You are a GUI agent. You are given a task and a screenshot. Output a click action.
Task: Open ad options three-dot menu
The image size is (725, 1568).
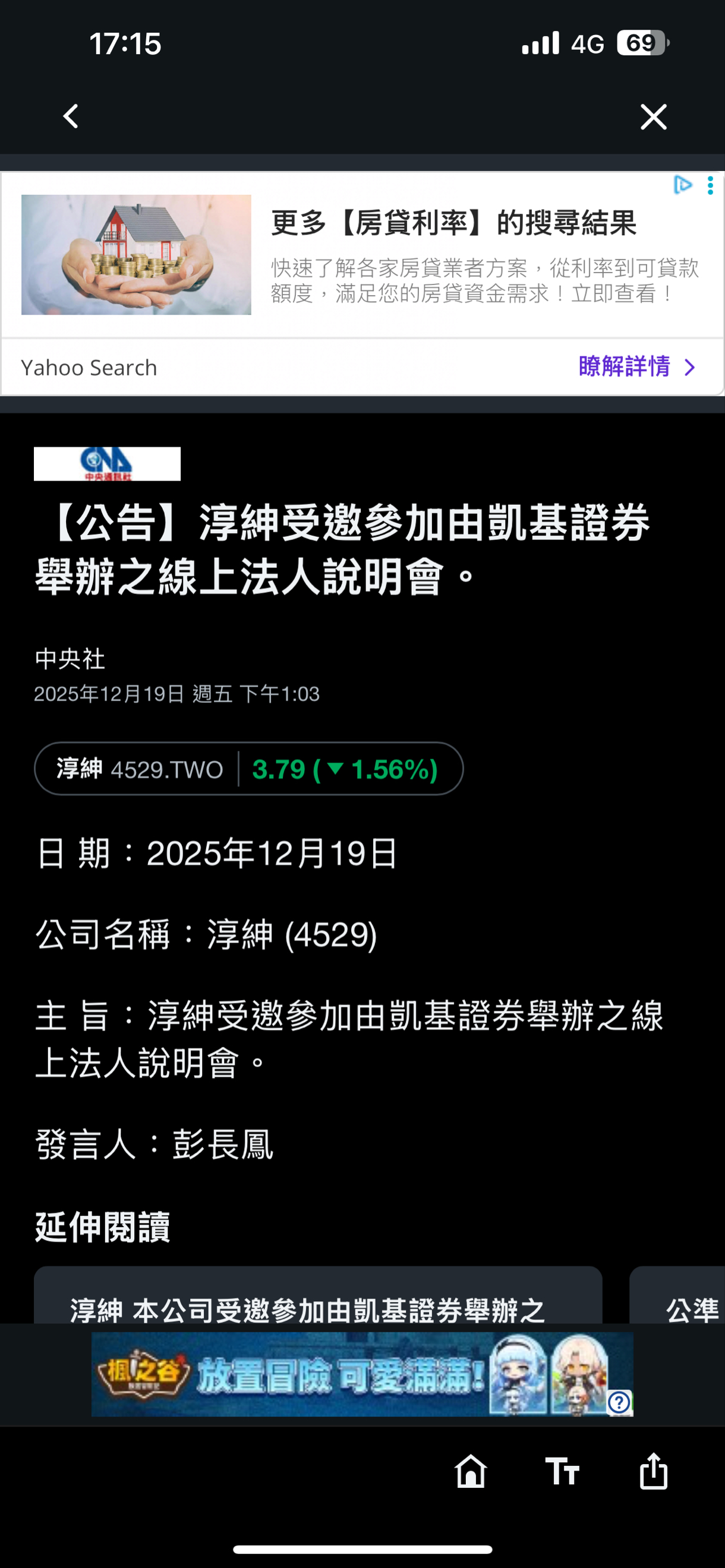point(710,186)
